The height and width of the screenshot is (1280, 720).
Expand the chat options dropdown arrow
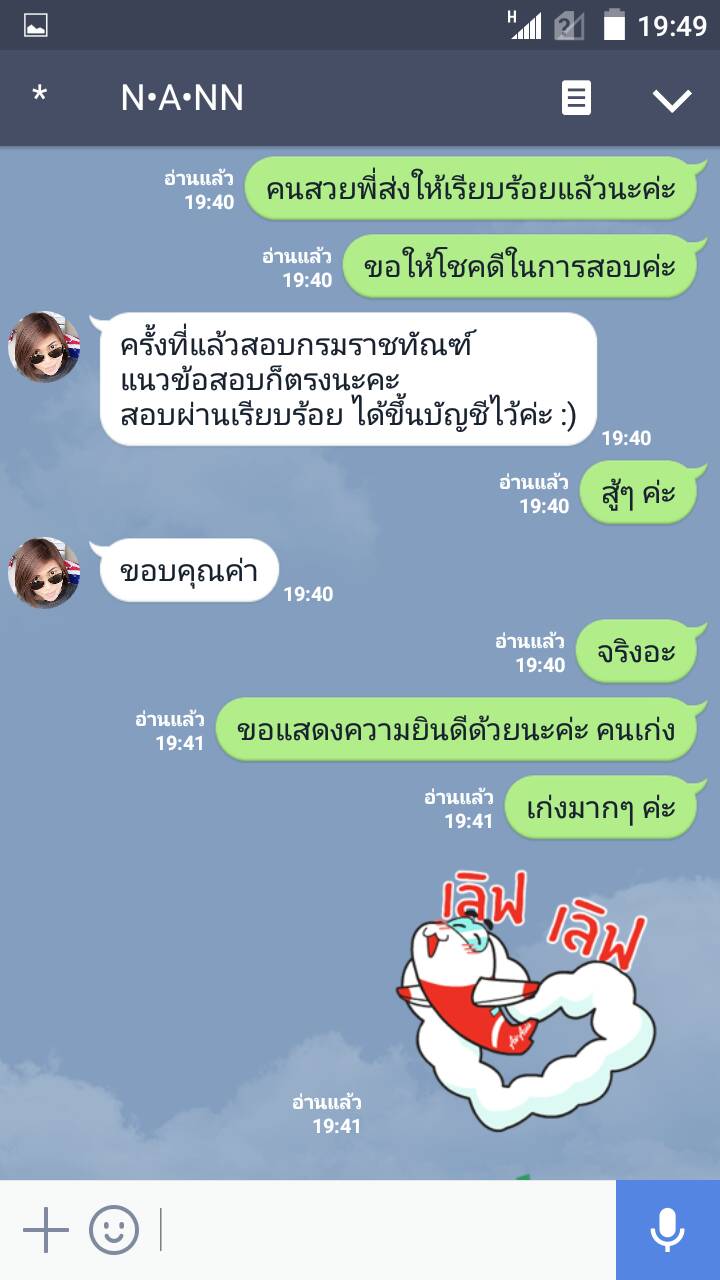pos(672,98)
